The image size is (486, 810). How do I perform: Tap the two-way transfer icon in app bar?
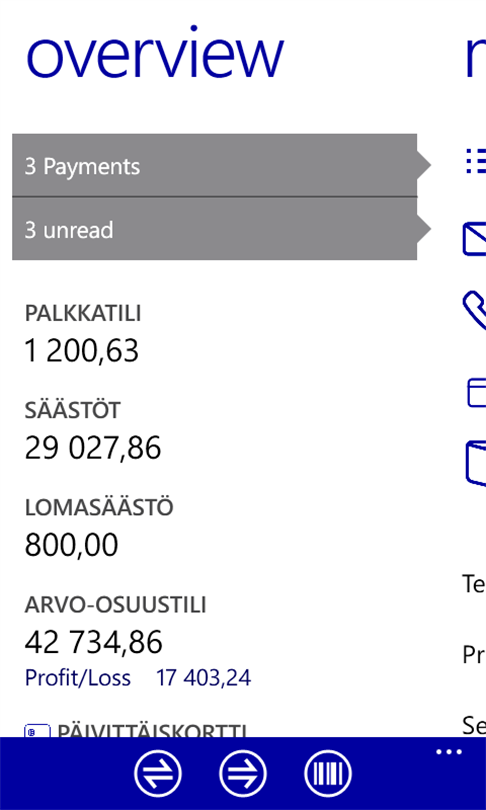click(x=158, y=773)
